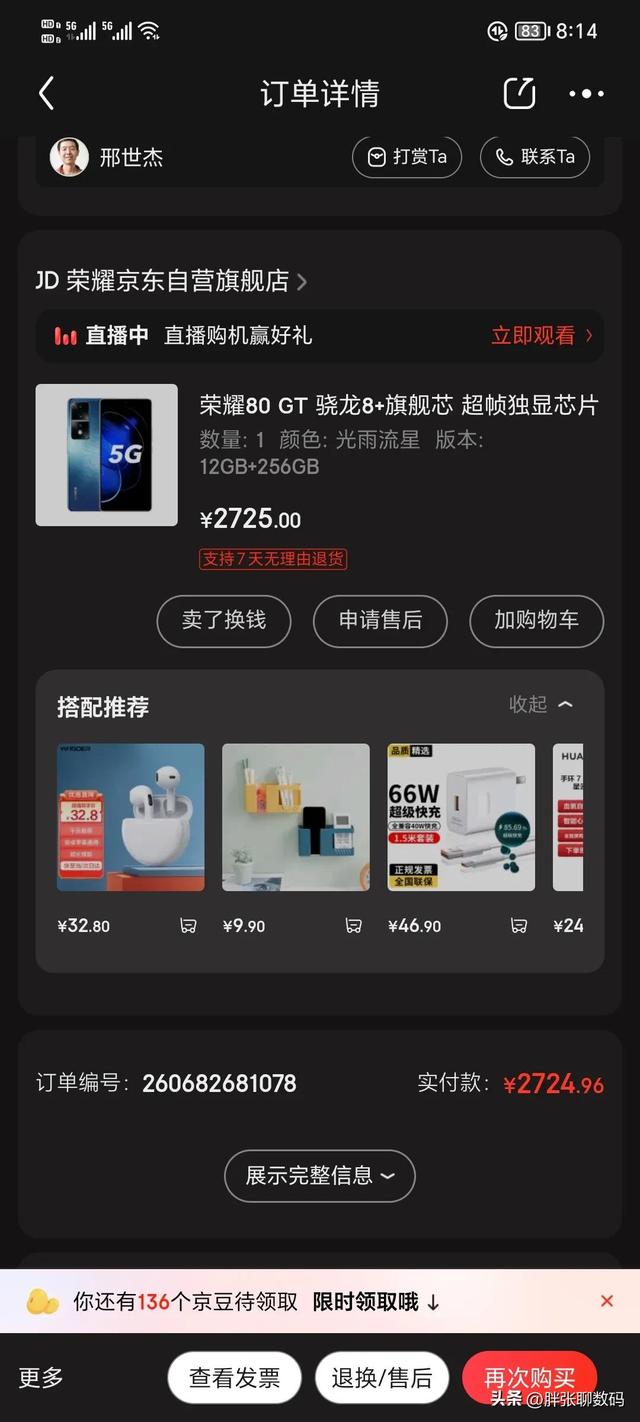Add the phone to cart via 加购物车
Screen dimensions: 640x1422
(x=536, y=621)
